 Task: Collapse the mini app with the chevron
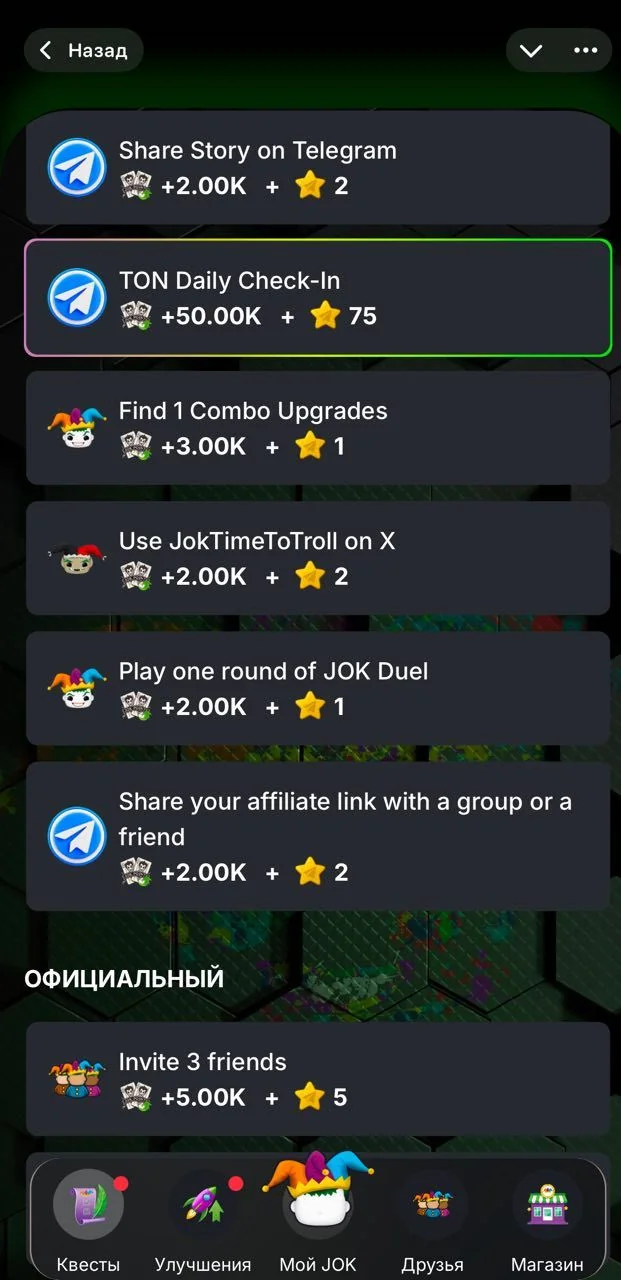(x=531, y=50)
